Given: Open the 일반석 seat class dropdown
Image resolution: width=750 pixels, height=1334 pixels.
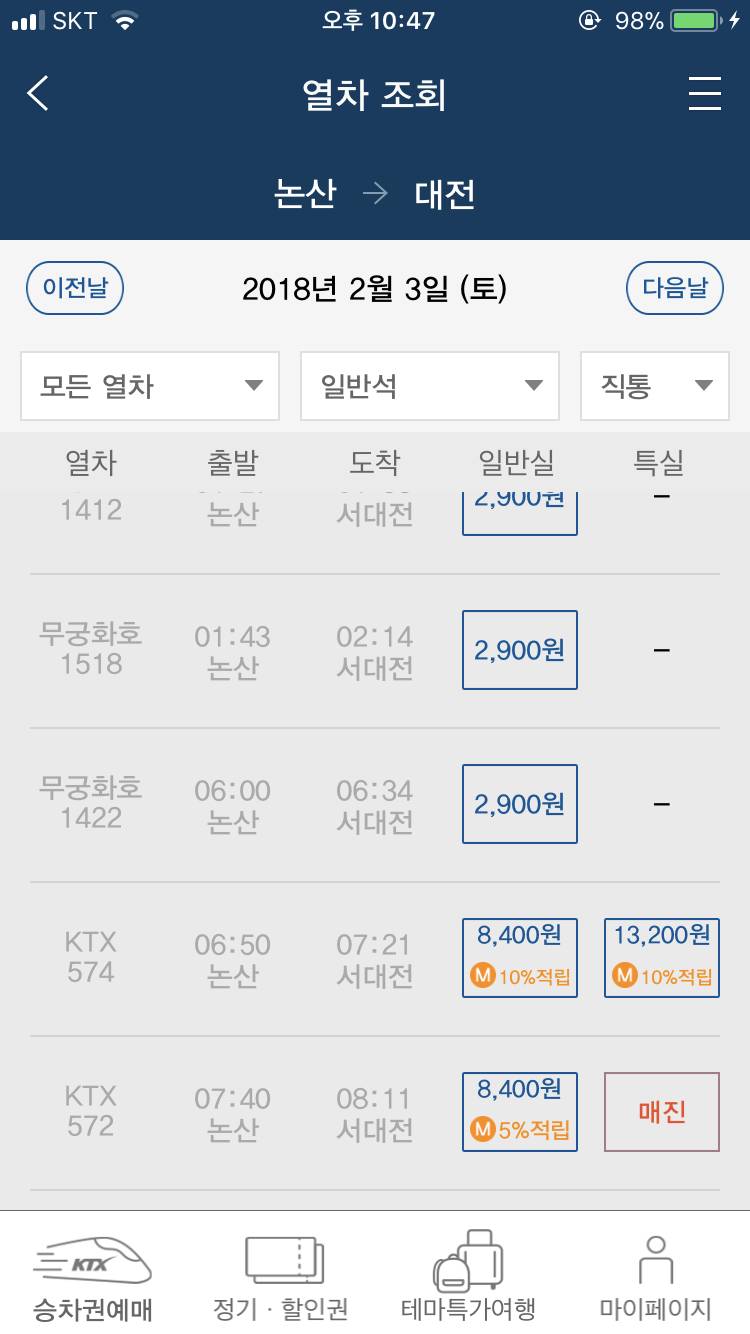Looking at the screenshot, I should (x=429, y=386).
